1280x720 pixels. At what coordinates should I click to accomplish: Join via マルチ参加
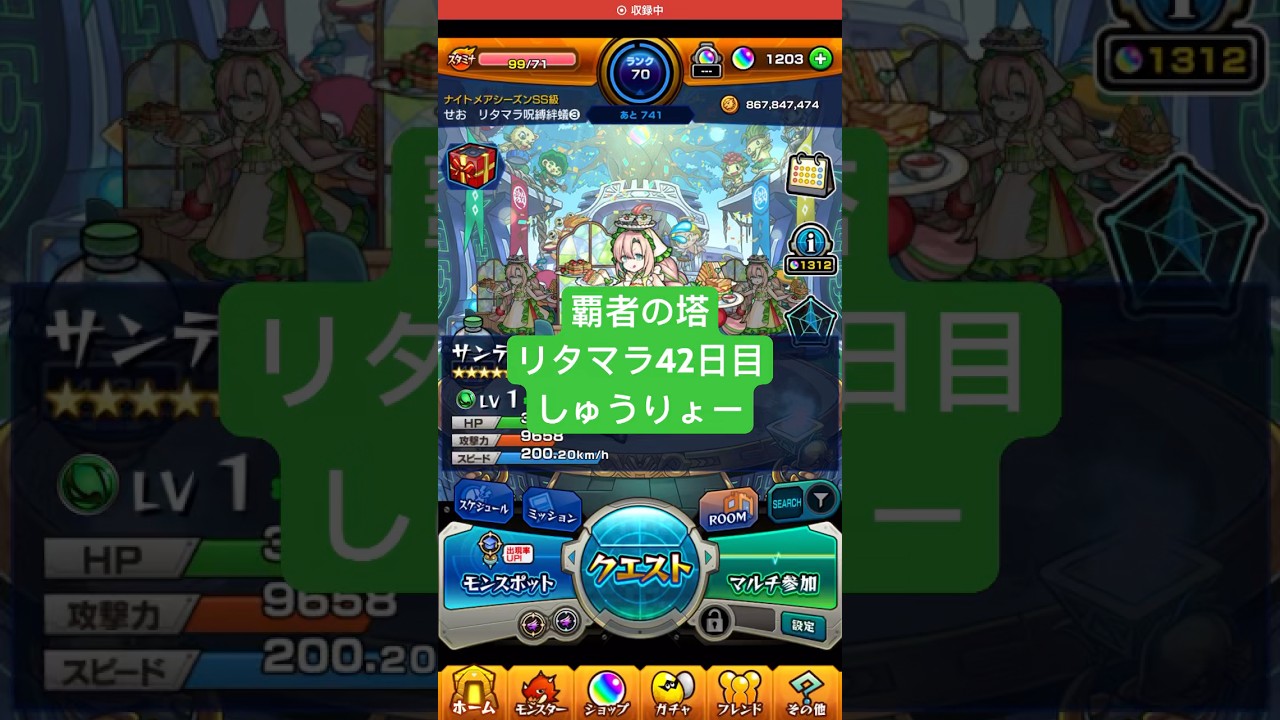[x=773, y=580]
